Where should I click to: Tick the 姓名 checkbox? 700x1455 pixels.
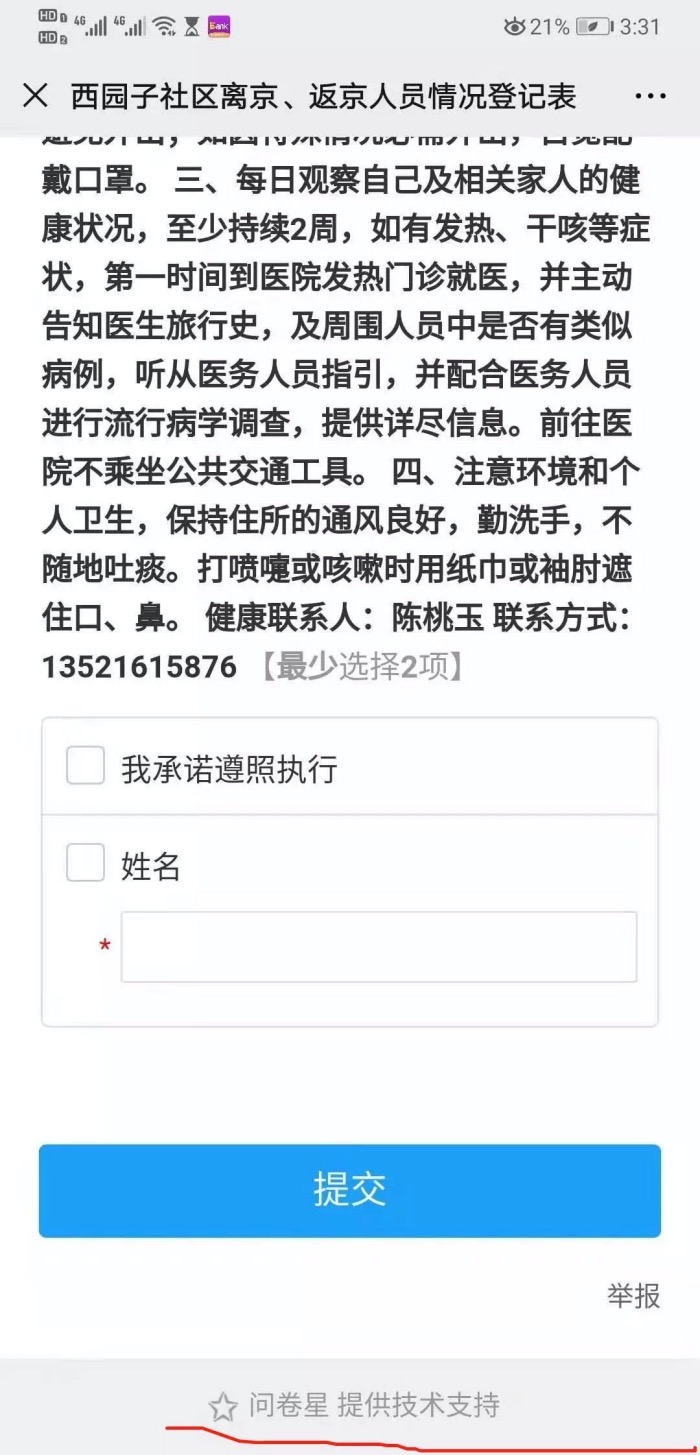coord(85,863)
